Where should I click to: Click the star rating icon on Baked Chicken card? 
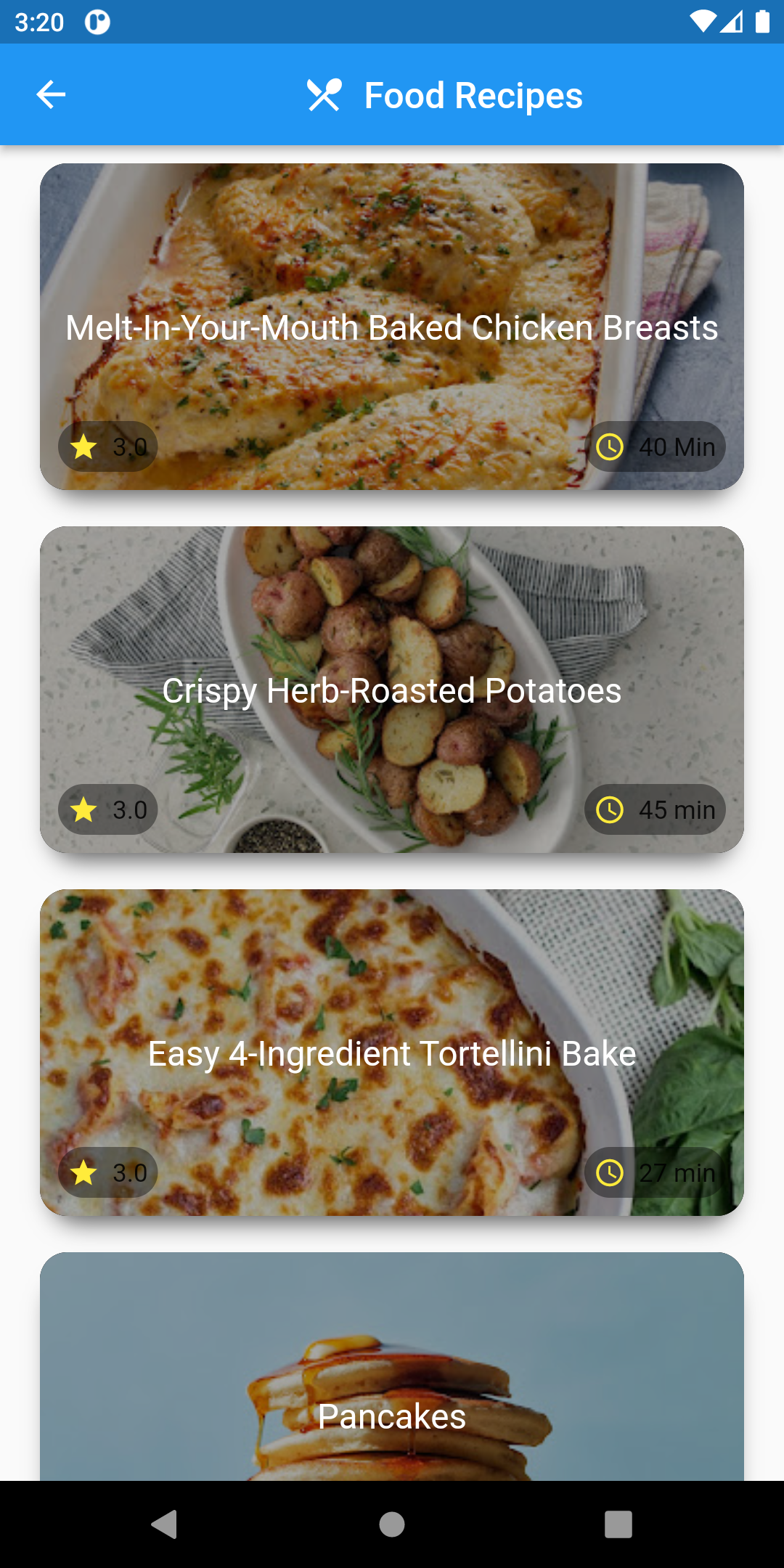pos(84,446)
